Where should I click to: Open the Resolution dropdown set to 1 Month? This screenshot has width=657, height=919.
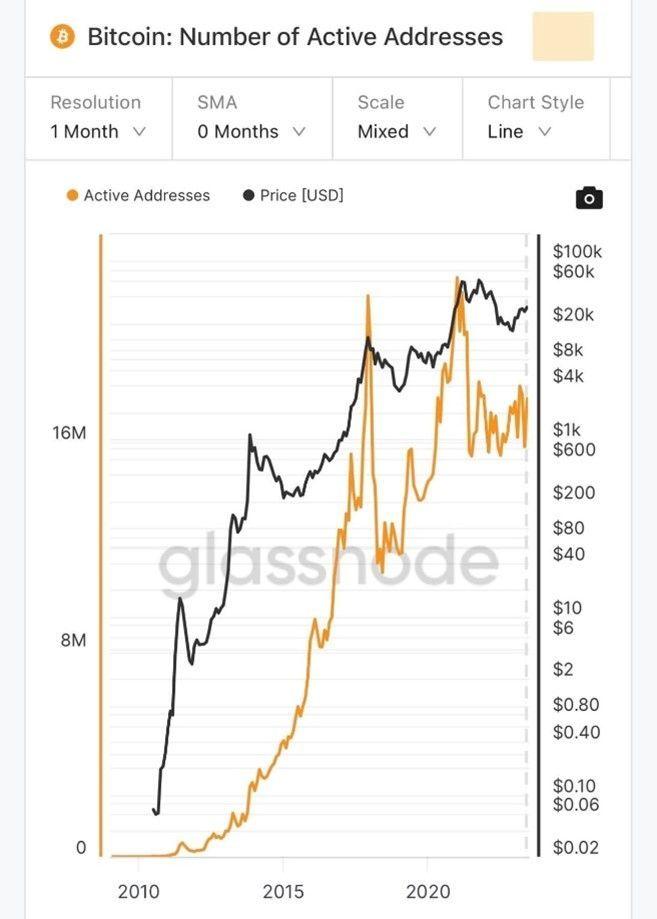[x=98, y=131]
